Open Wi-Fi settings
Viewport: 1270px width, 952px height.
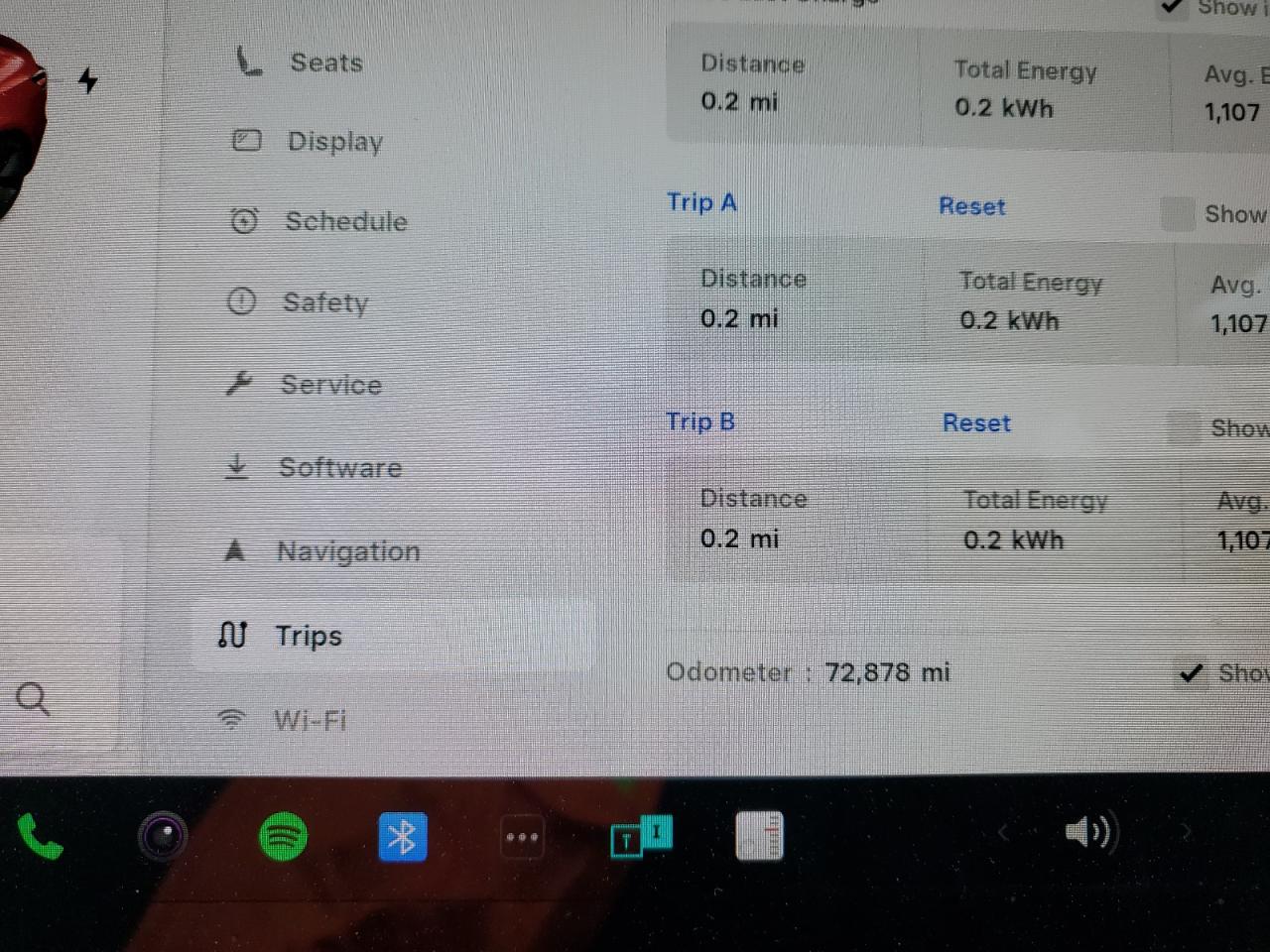309,720
